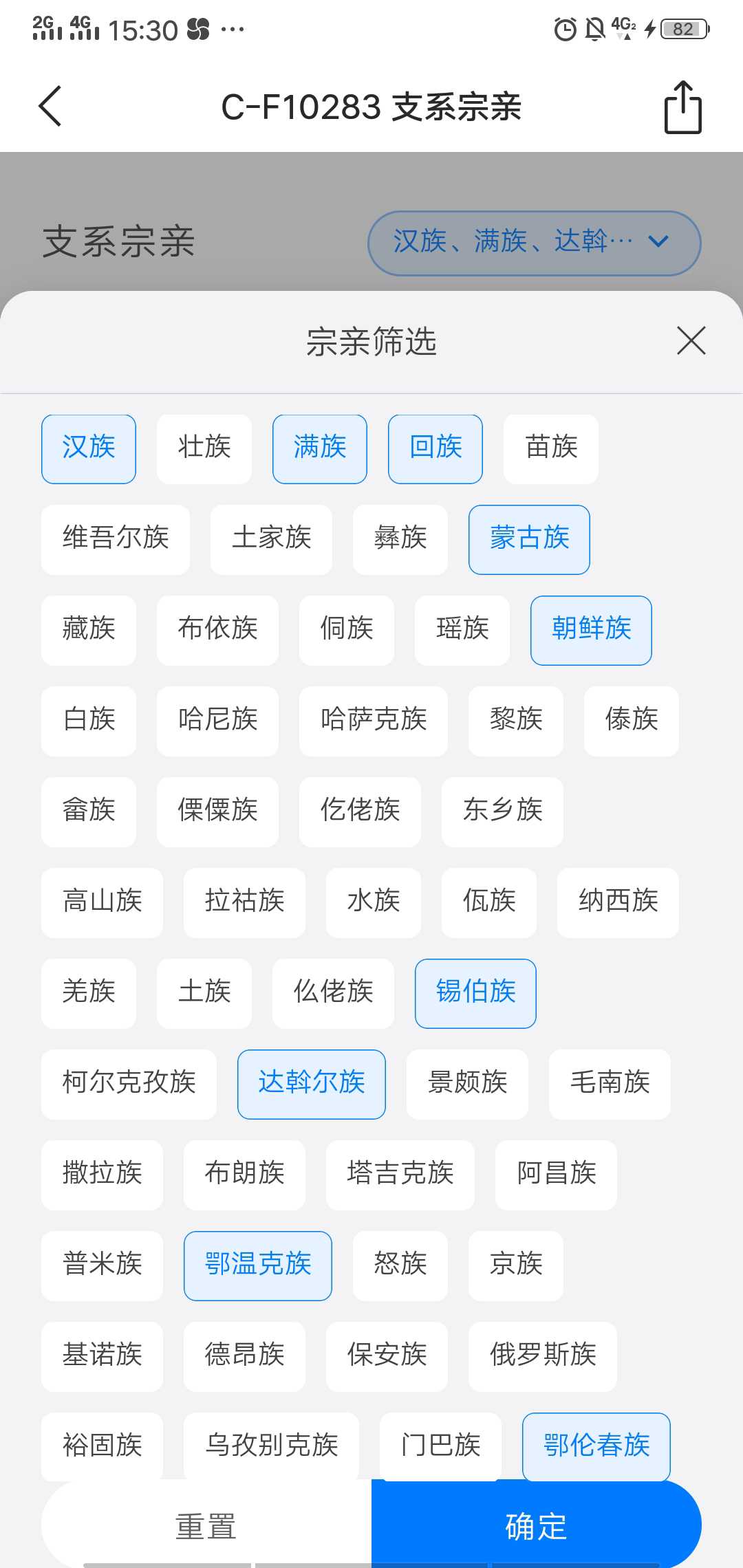Remove 锡伯族 from the selection
The width and height of the screenshot is (743, 1568).
[475, 994]
